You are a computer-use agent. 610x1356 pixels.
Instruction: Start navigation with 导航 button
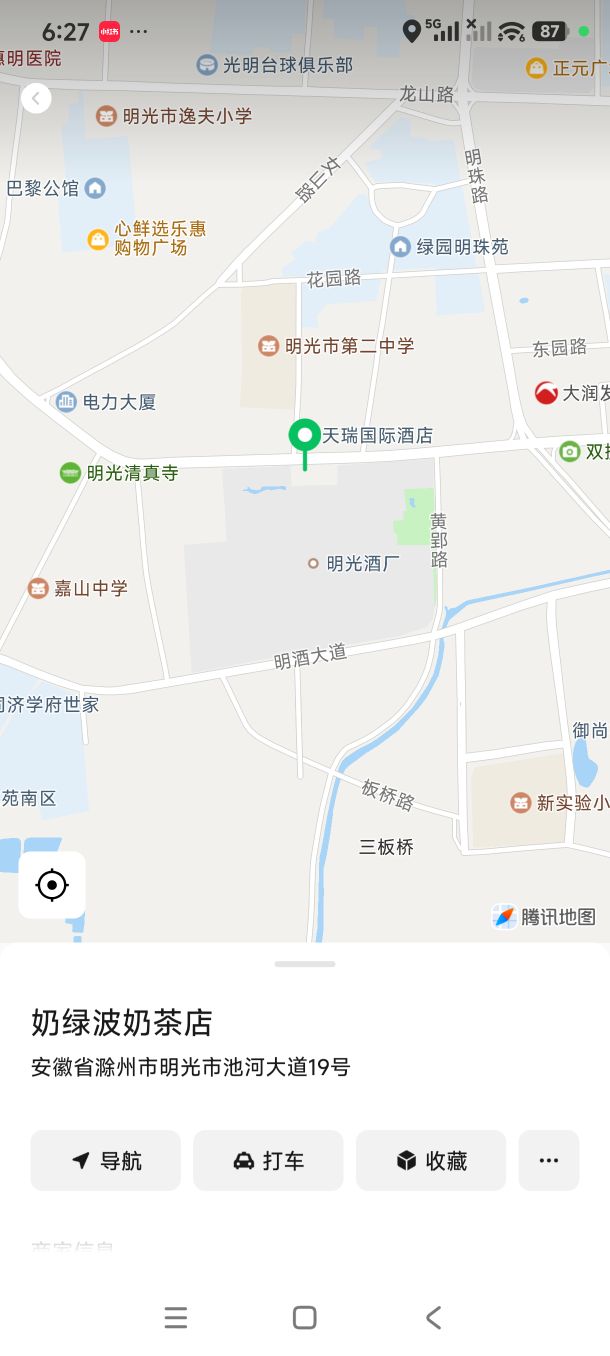[x=106, y=1160]
